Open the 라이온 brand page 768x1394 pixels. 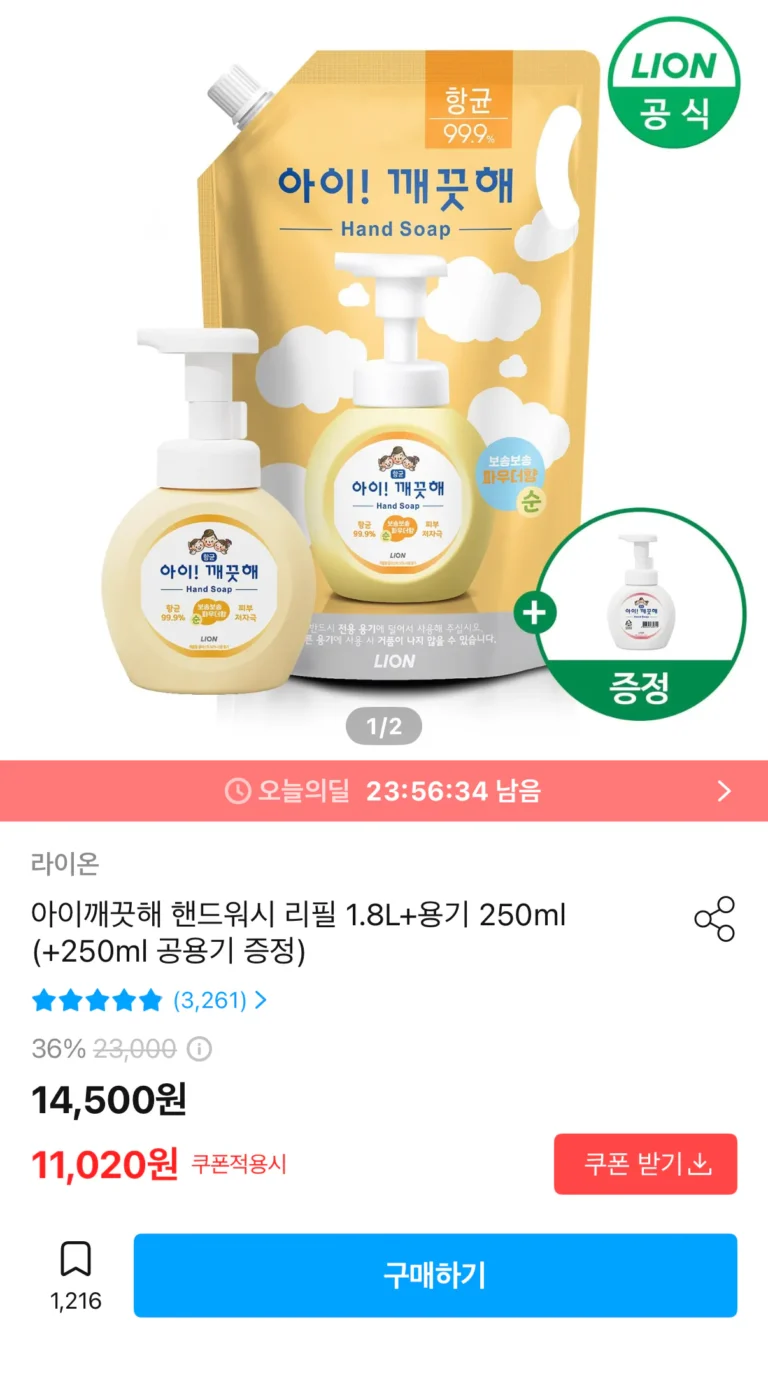[x=65, y=863]
